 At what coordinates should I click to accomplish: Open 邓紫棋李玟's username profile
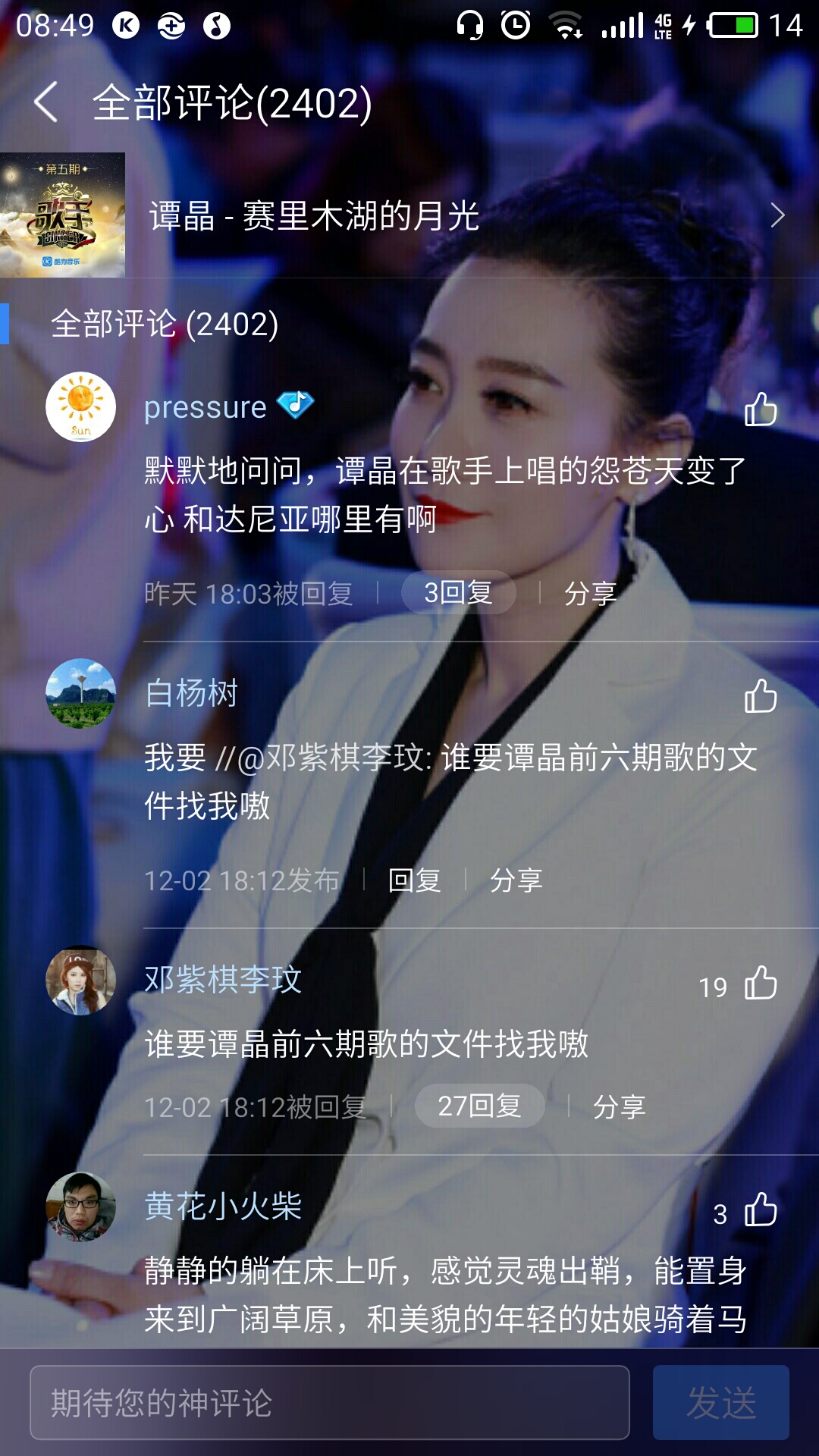point(223,980)
